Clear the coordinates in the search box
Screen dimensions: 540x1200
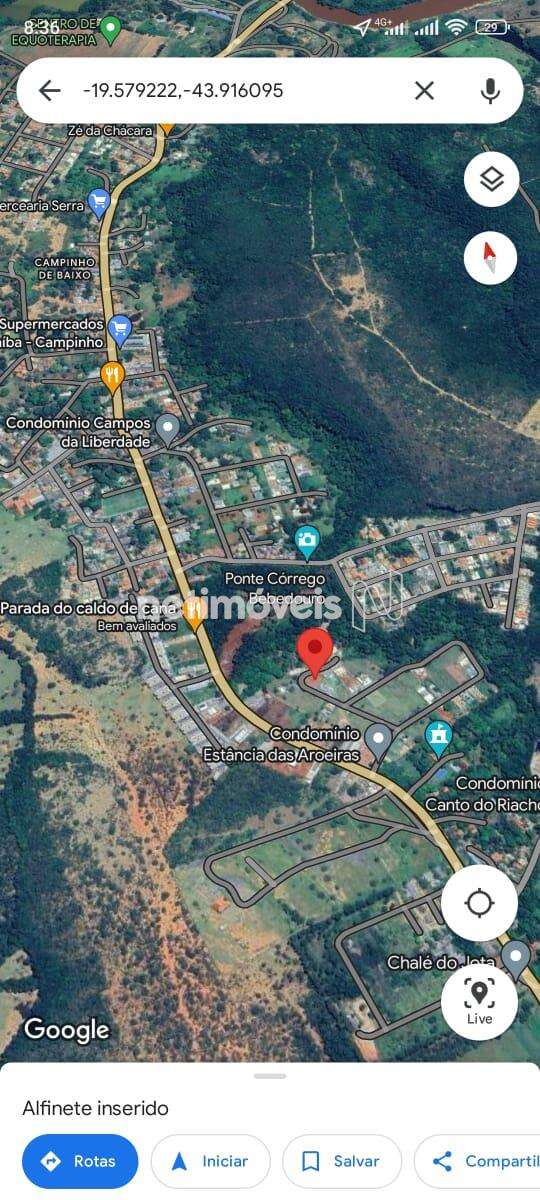(424, 91)
